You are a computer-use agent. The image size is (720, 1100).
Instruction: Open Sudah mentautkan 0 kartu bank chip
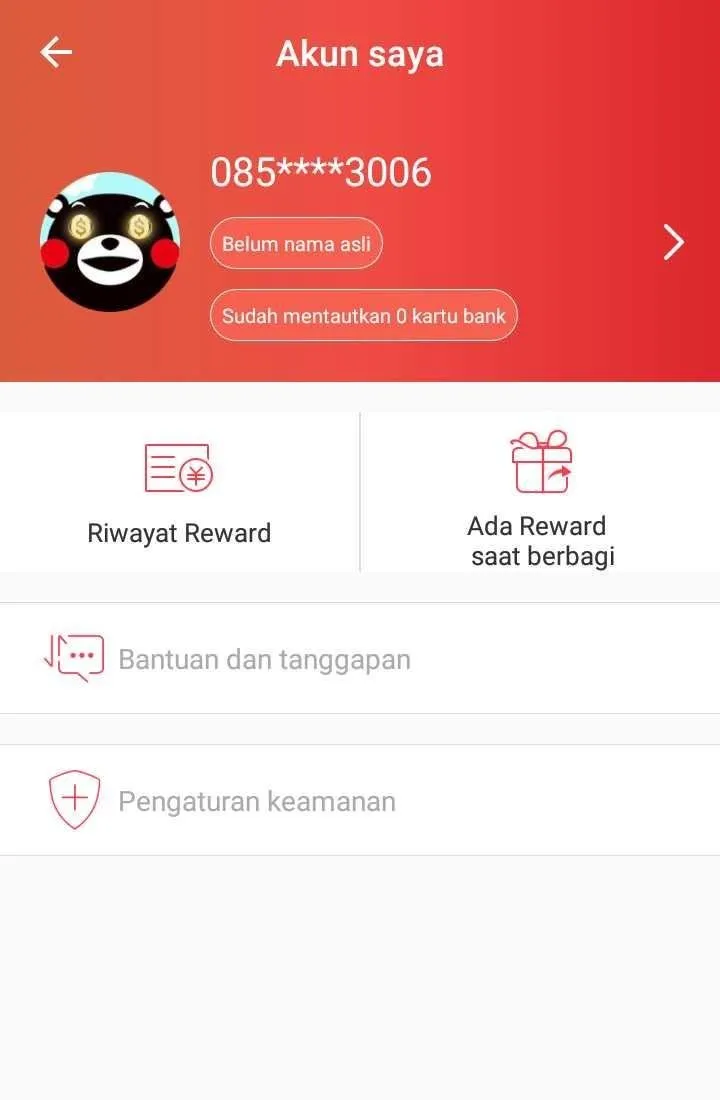point(363,316)
